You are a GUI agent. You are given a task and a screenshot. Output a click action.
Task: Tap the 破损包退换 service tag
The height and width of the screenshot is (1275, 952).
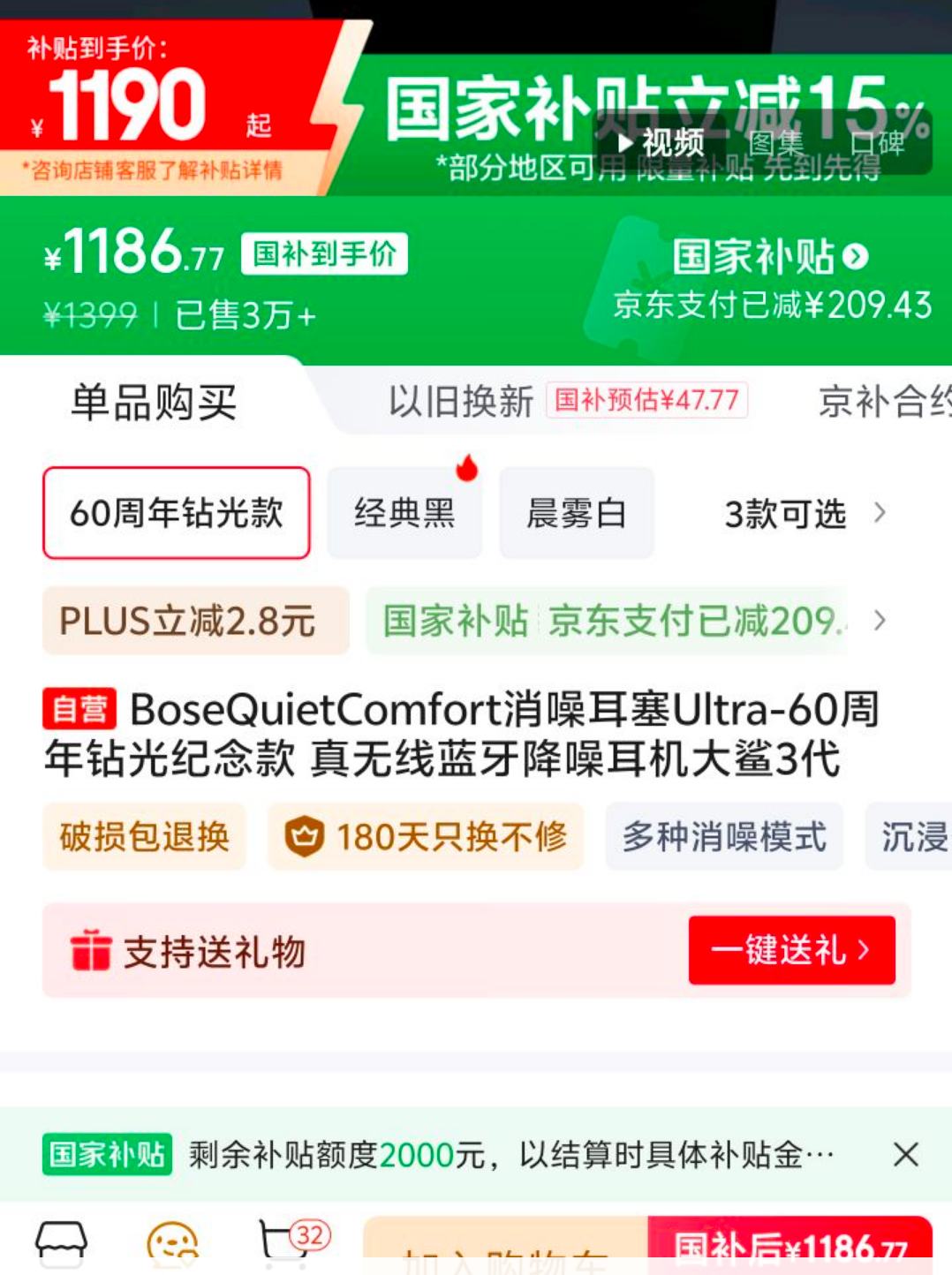[144, 836]
